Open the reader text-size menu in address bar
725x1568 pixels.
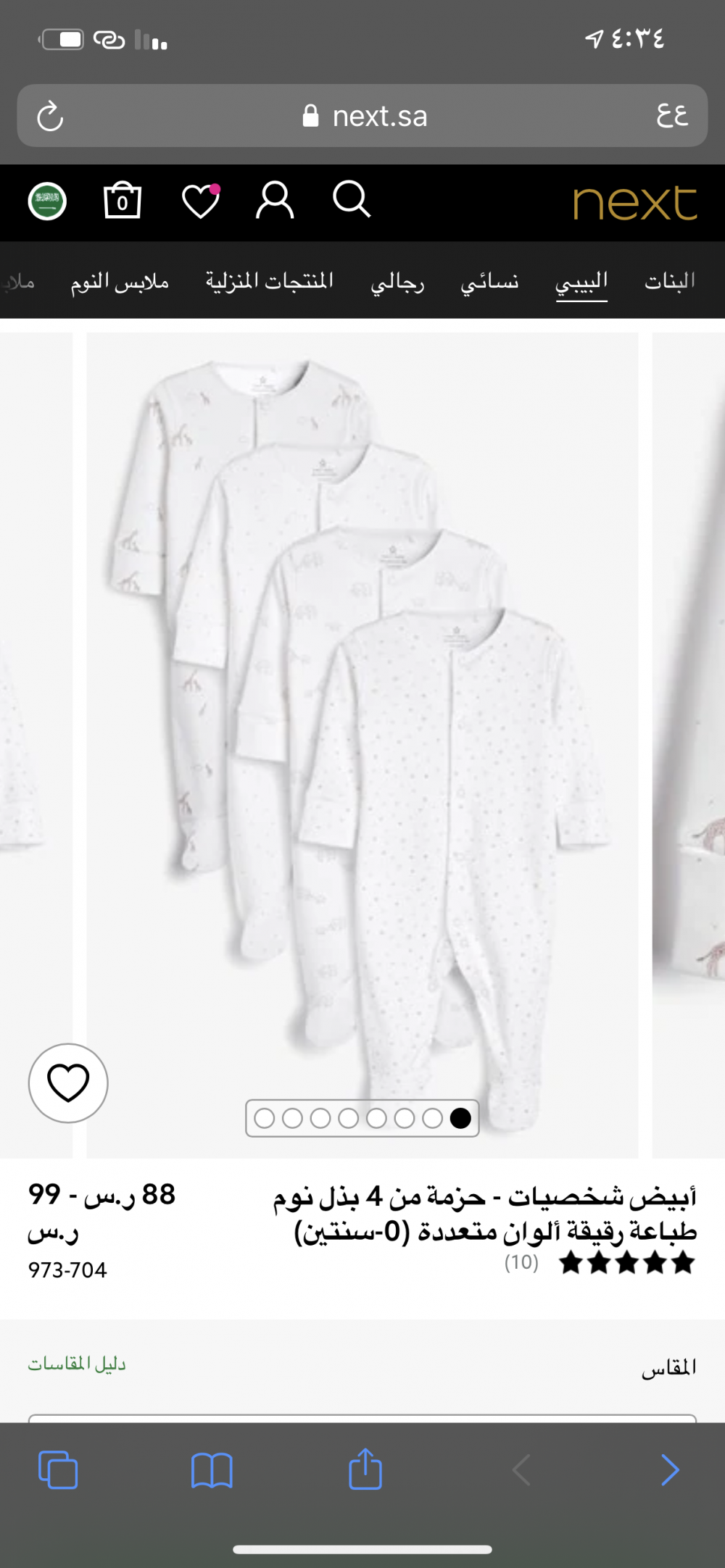coord(672,115)
